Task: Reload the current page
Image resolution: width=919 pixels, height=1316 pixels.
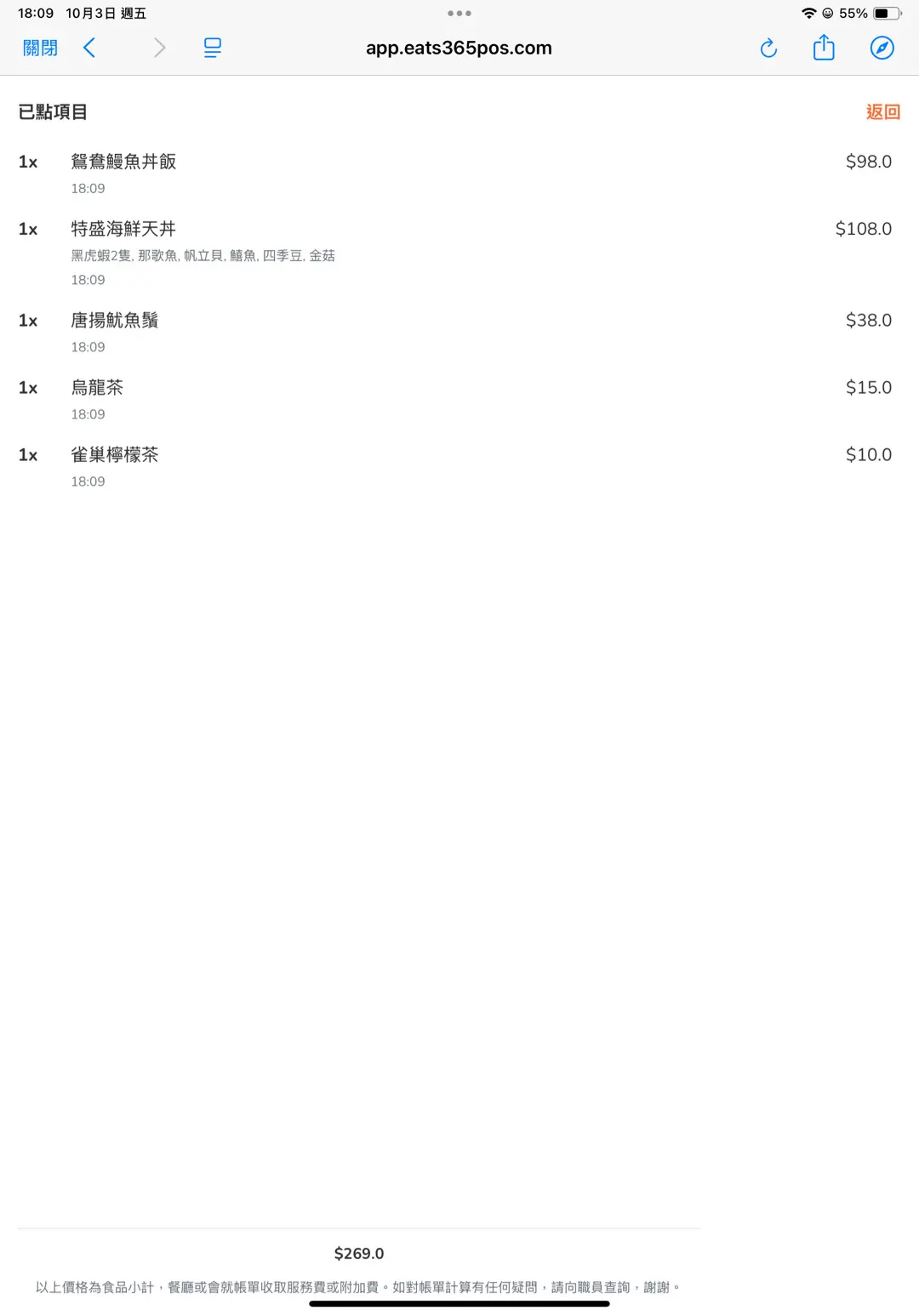Action: [768, 48]
